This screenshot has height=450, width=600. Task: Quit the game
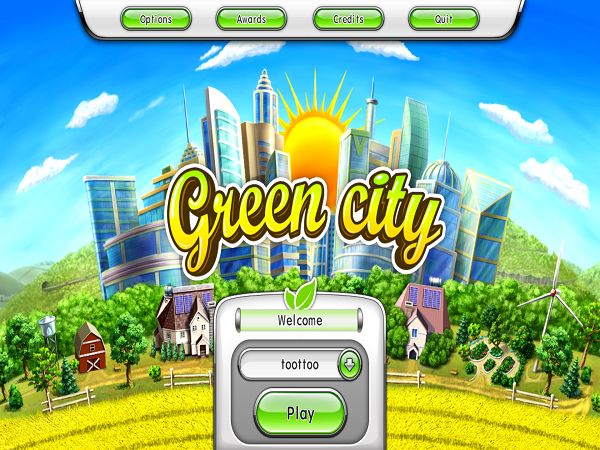[443, 19]
